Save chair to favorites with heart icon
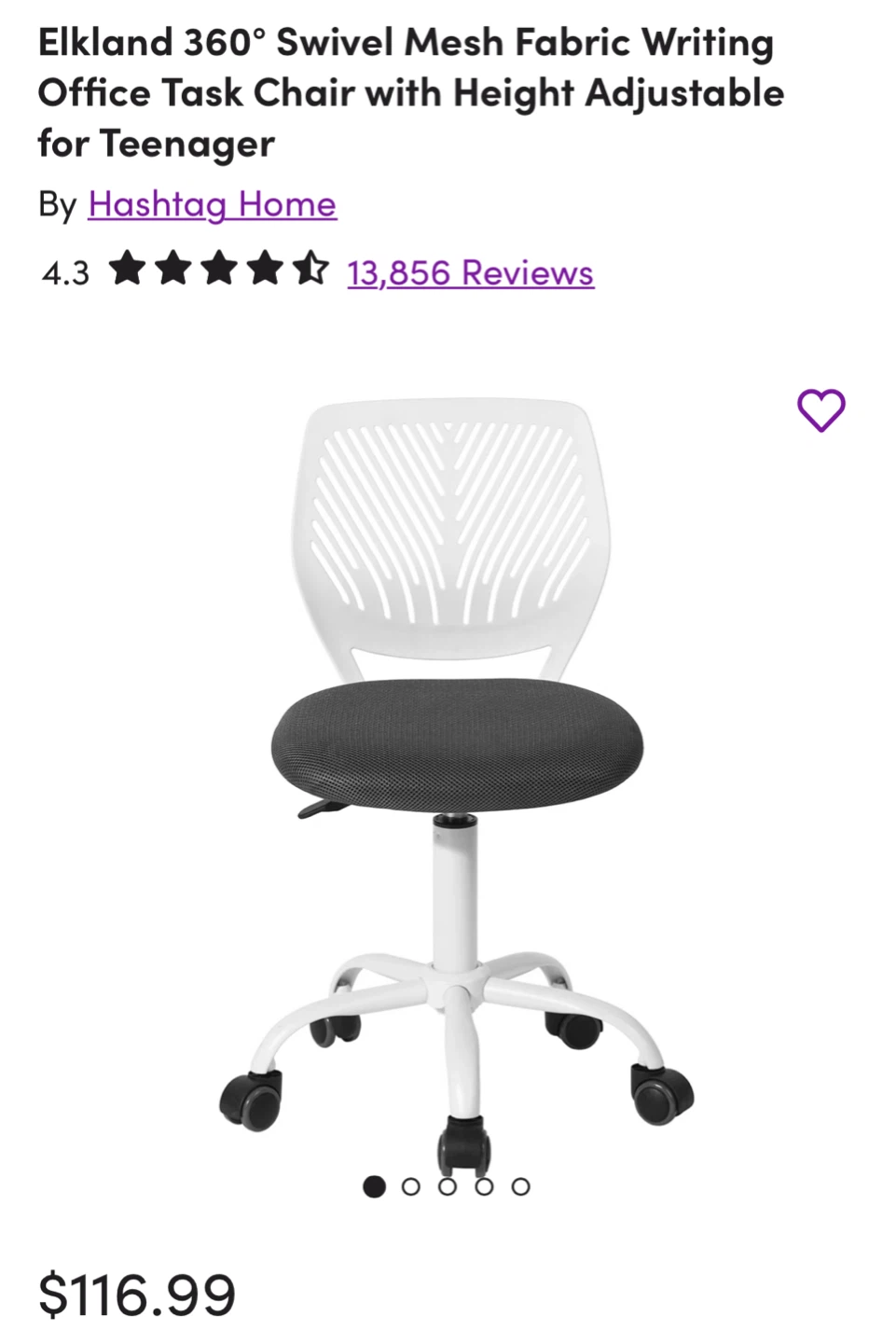Image resolution: width=896 pixels, height=1343 pixels. (820, 410)
